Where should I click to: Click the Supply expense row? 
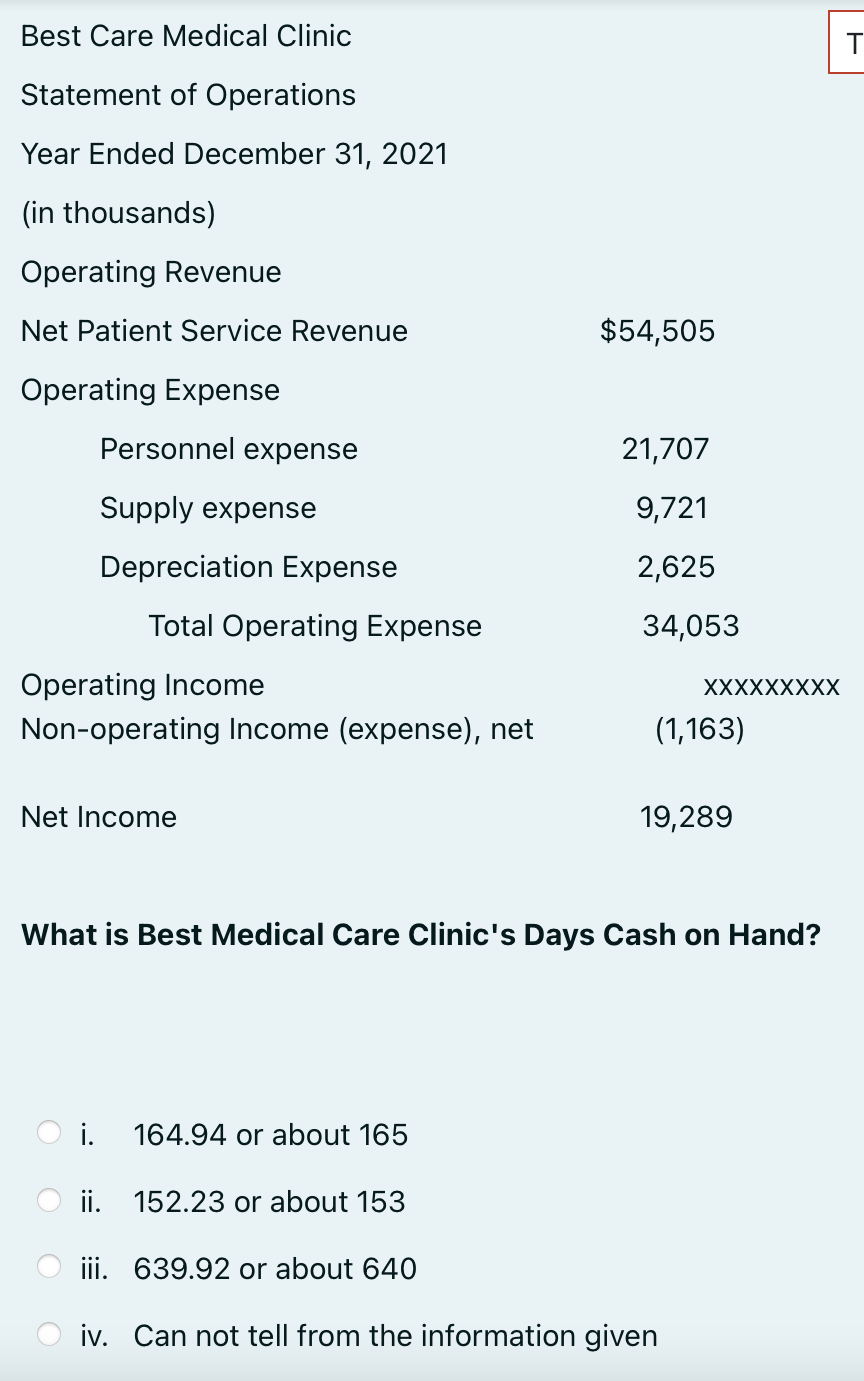point(207,507)
